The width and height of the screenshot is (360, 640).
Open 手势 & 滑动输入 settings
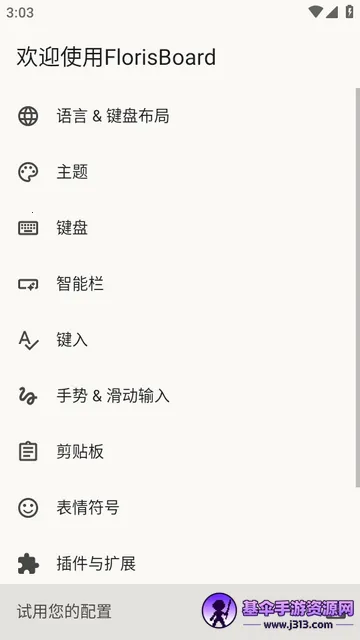pos(178,396)
